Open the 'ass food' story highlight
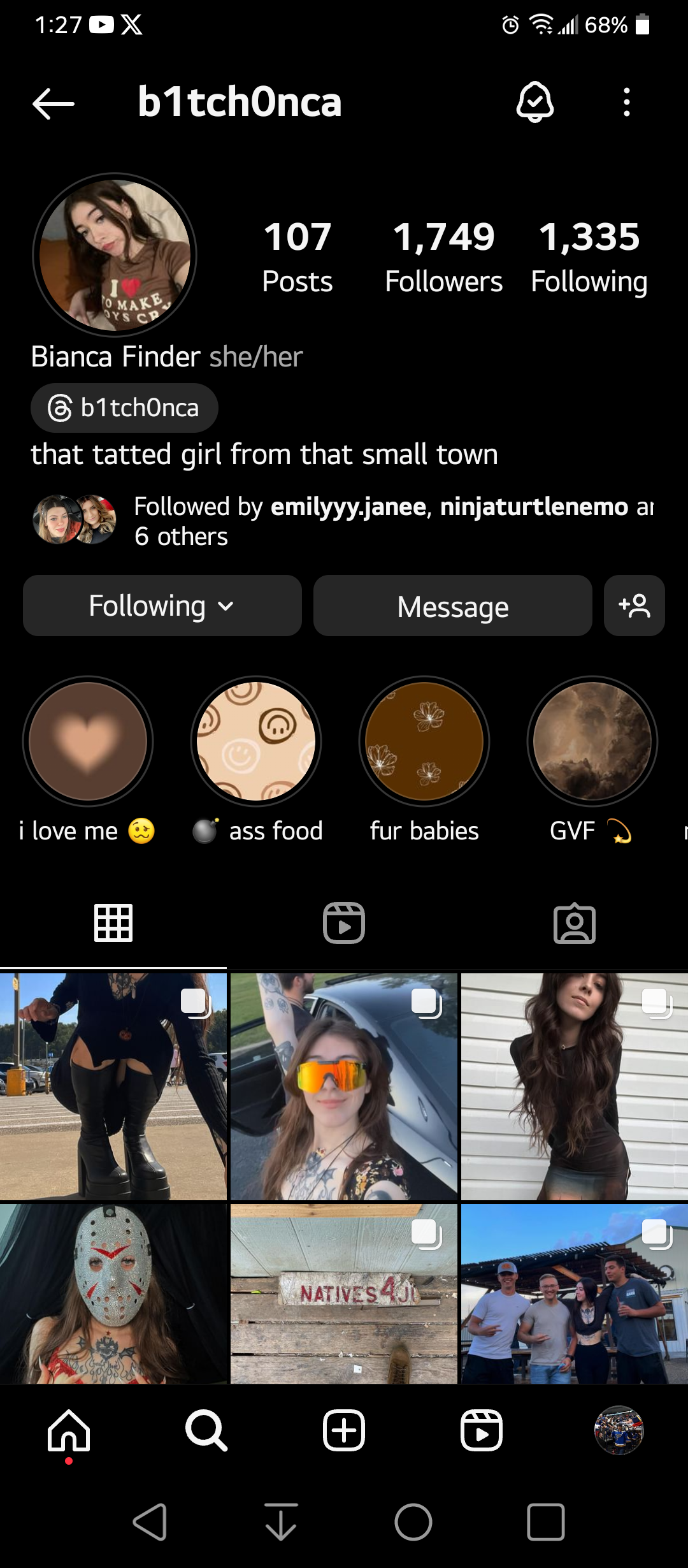Screen dimensions: 688x1568 [256, 742]
